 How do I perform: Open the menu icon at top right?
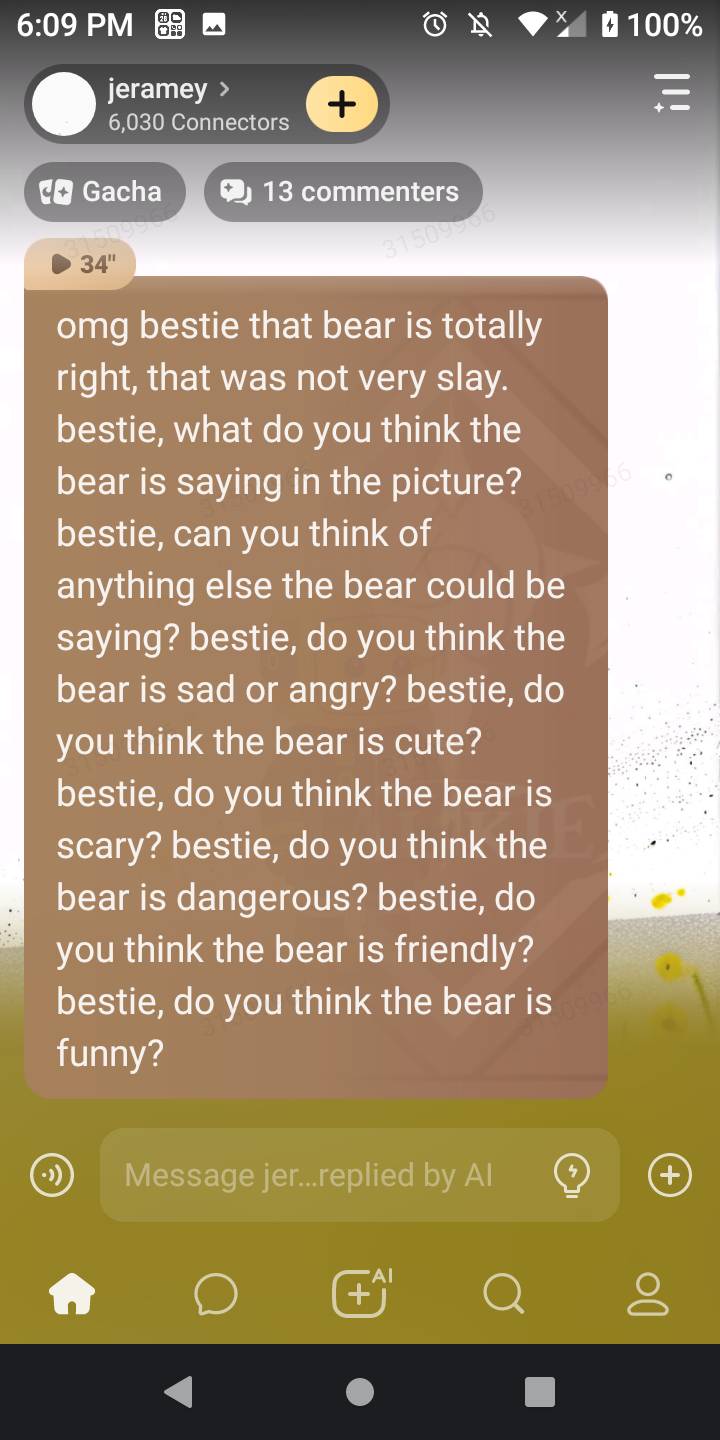tap(672, 92)
